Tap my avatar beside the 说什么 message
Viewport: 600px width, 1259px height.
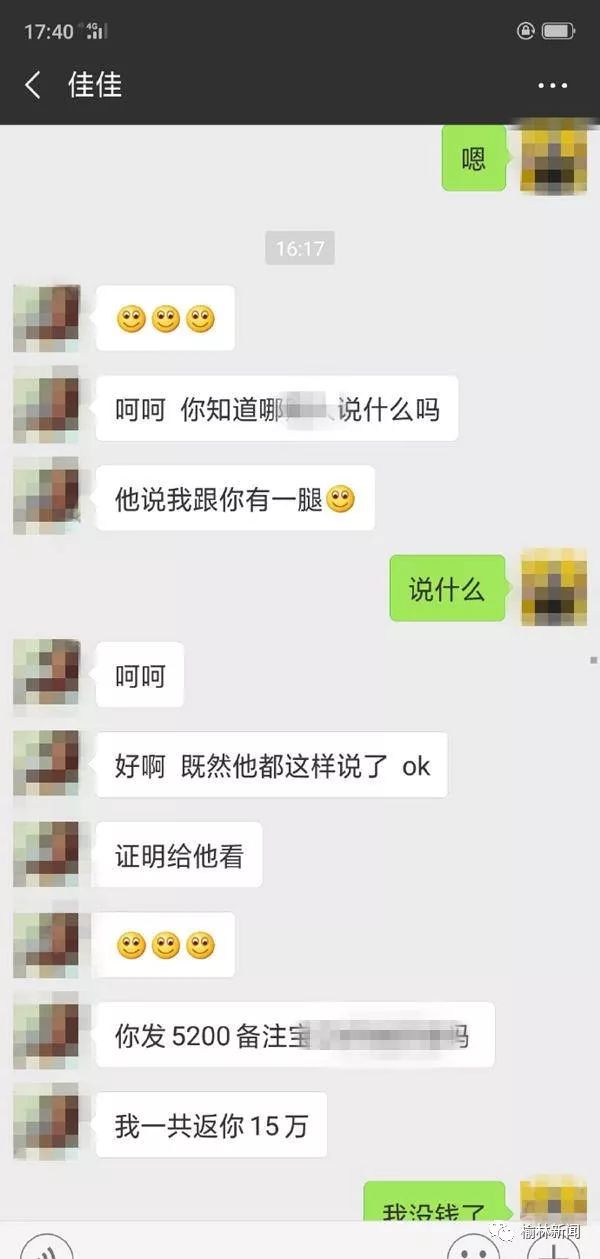click(x=553, y=587)
